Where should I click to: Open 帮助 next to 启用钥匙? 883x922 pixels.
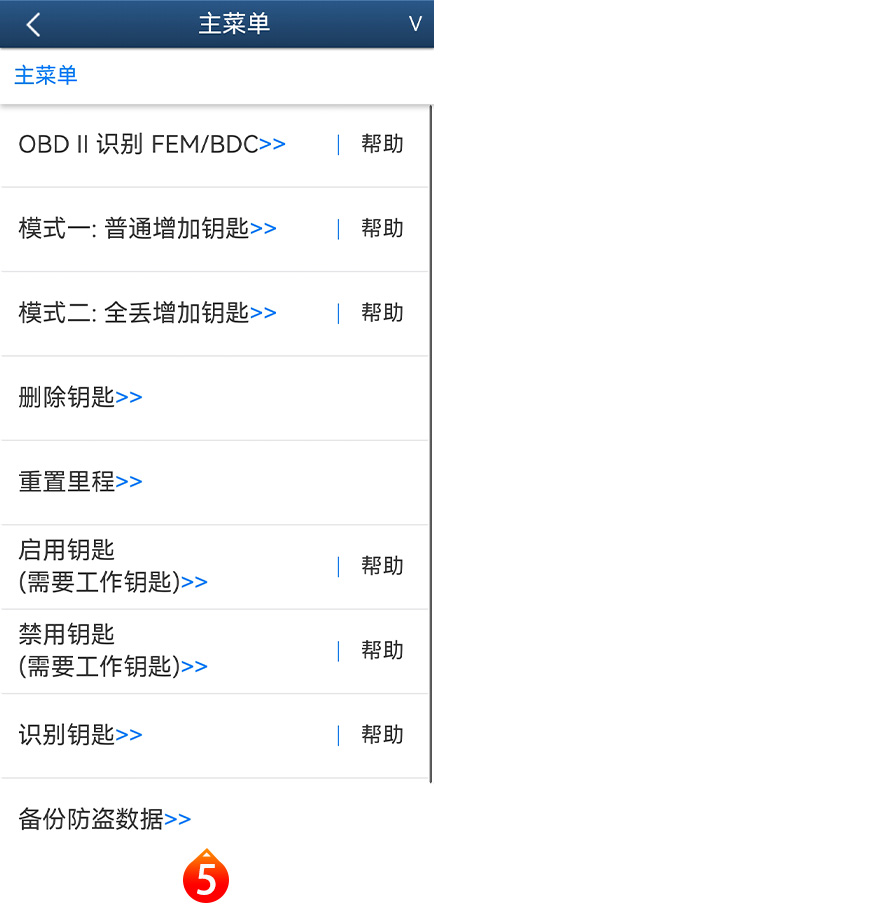point(382,566)
